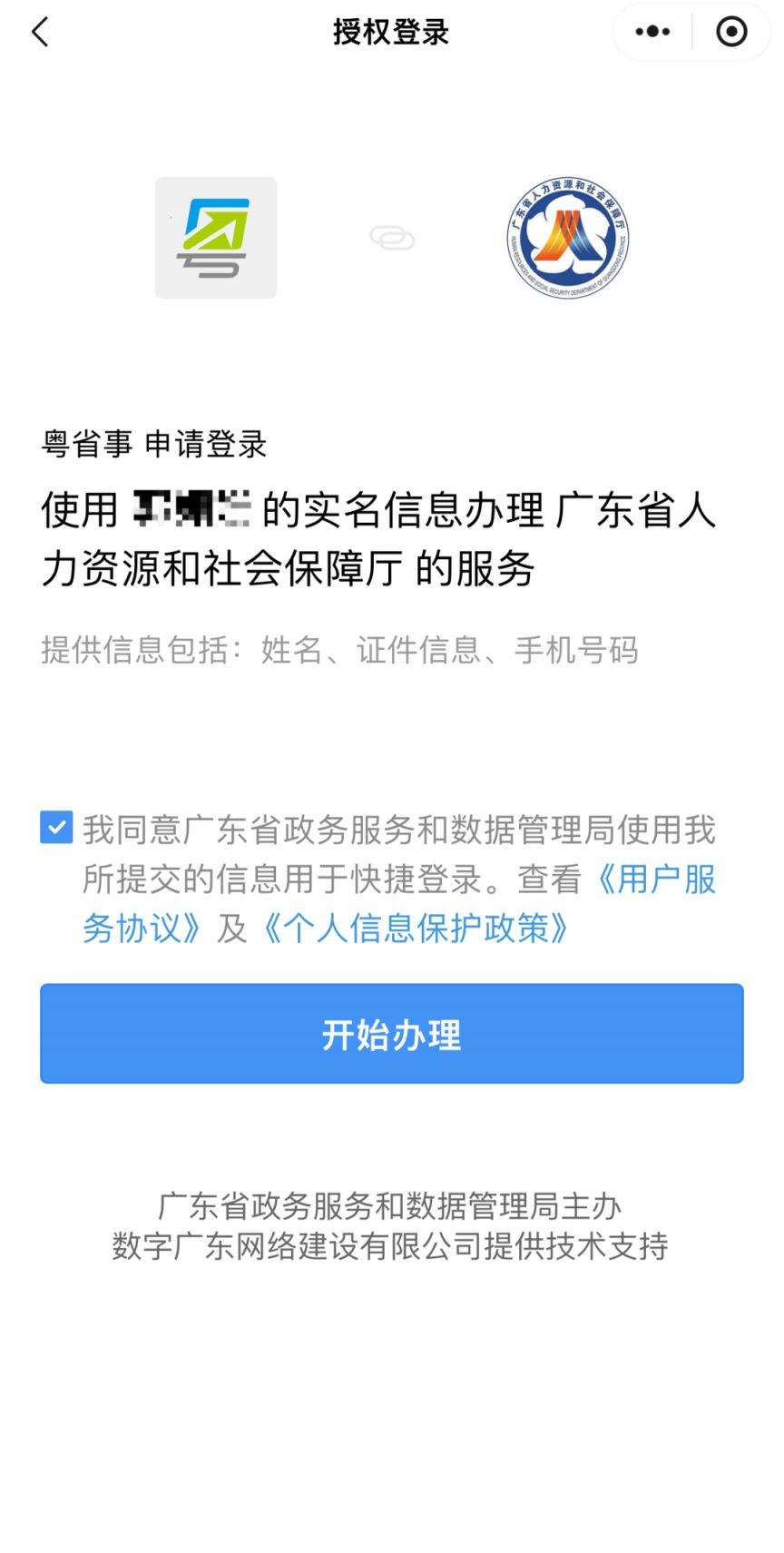The image size is (784, 1553).
Task: Uncheck the login agreement consent checkbox
Action: (55, 826)
